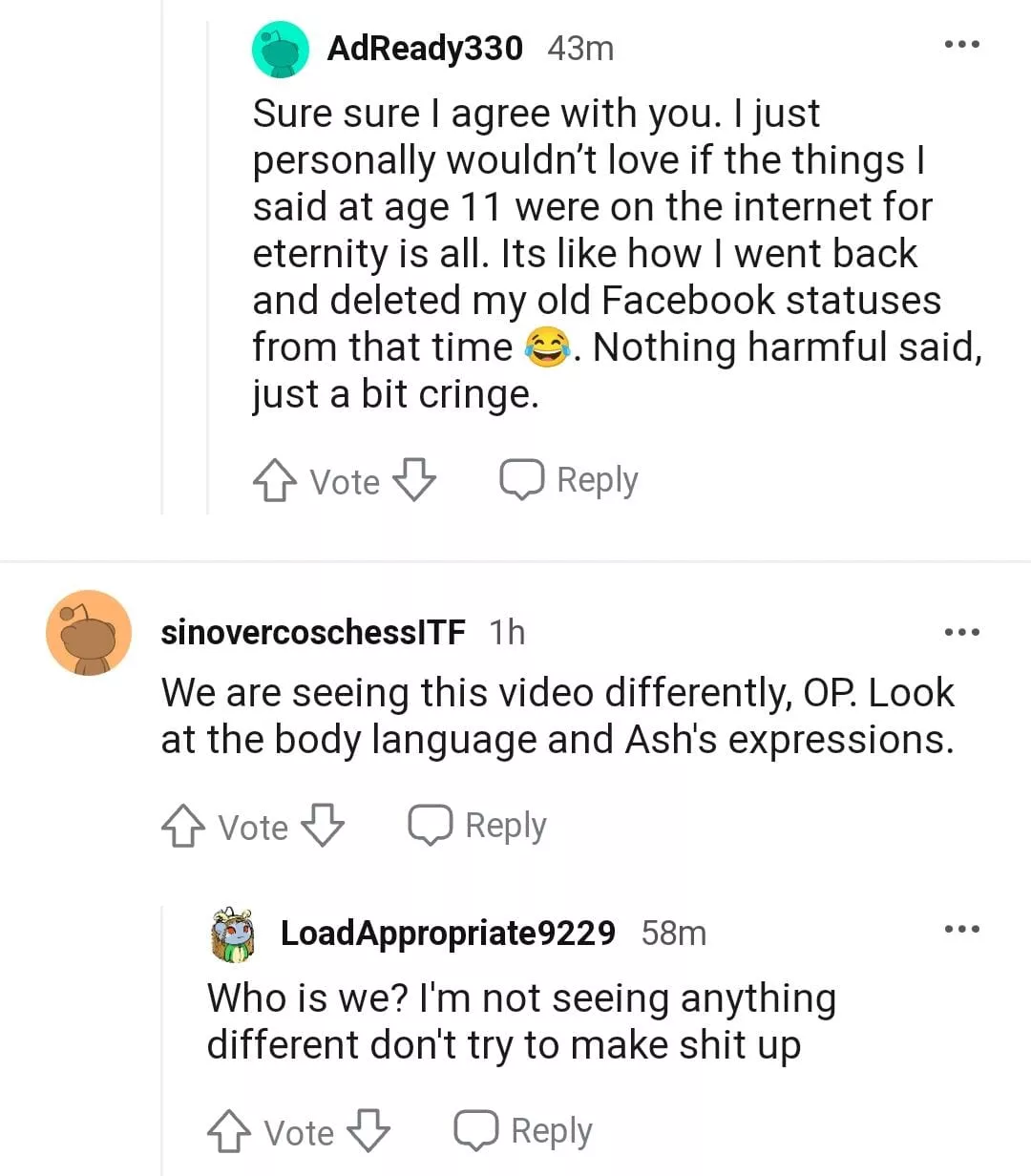Open overflow menu on LoadAppropriate9229's comment
Viewport: 1031px width, 1176px height.
click(x=960, y=929)
